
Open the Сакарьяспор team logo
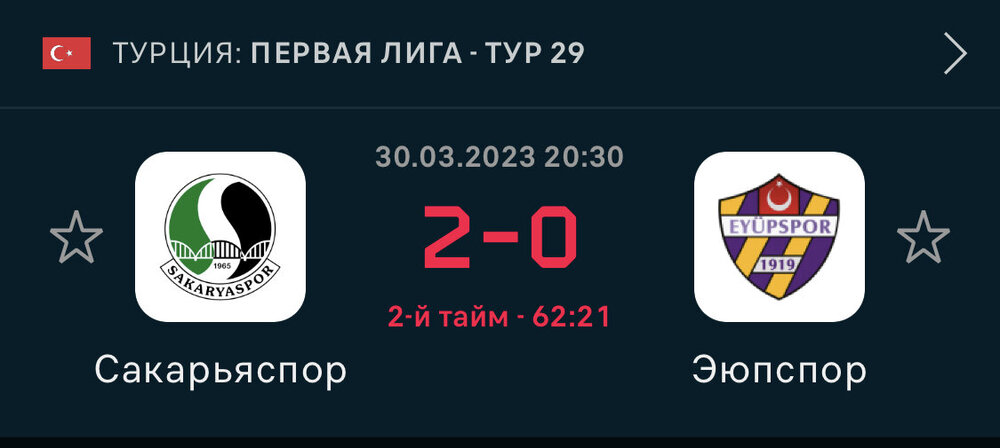coord(220,237)
